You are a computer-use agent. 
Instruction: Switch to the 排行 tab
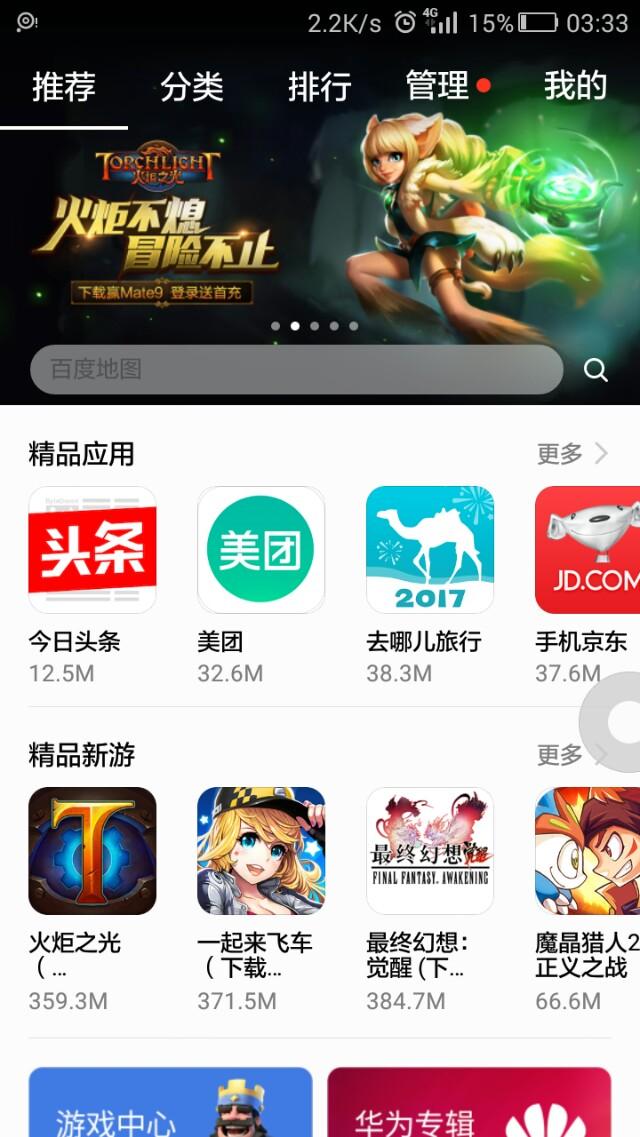tap(320, 87)
